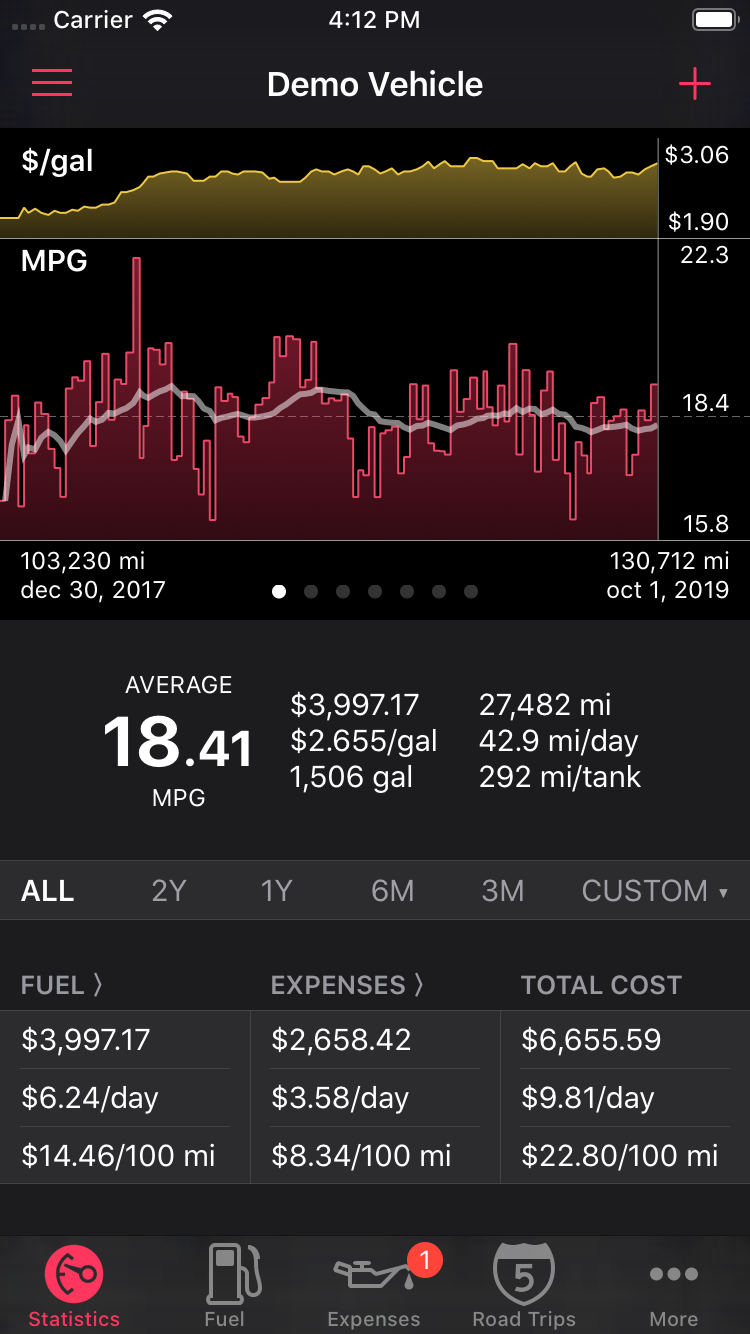This screenshot has width=750, height=1334.
Task: Switch to the Road Trips tab
Action: (524, 1285)
